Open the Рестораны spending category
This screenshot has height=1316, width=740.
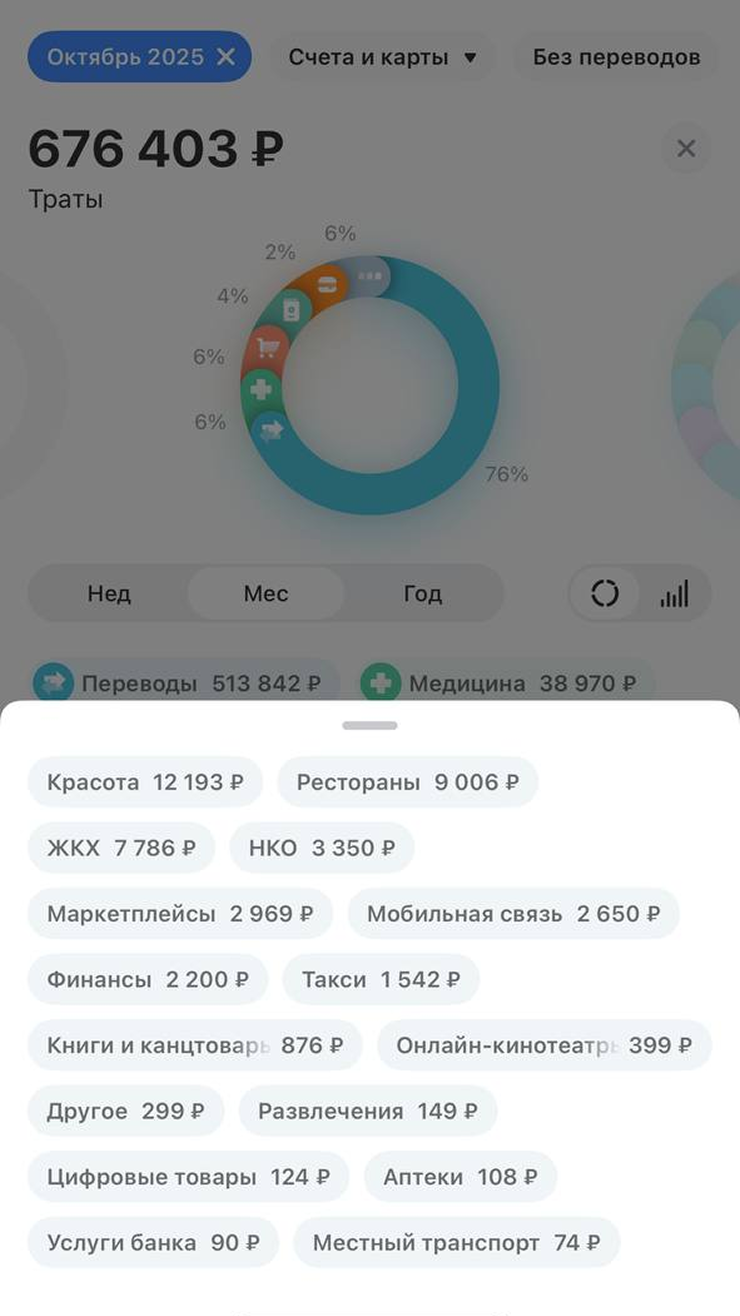[x=407, y=782]
